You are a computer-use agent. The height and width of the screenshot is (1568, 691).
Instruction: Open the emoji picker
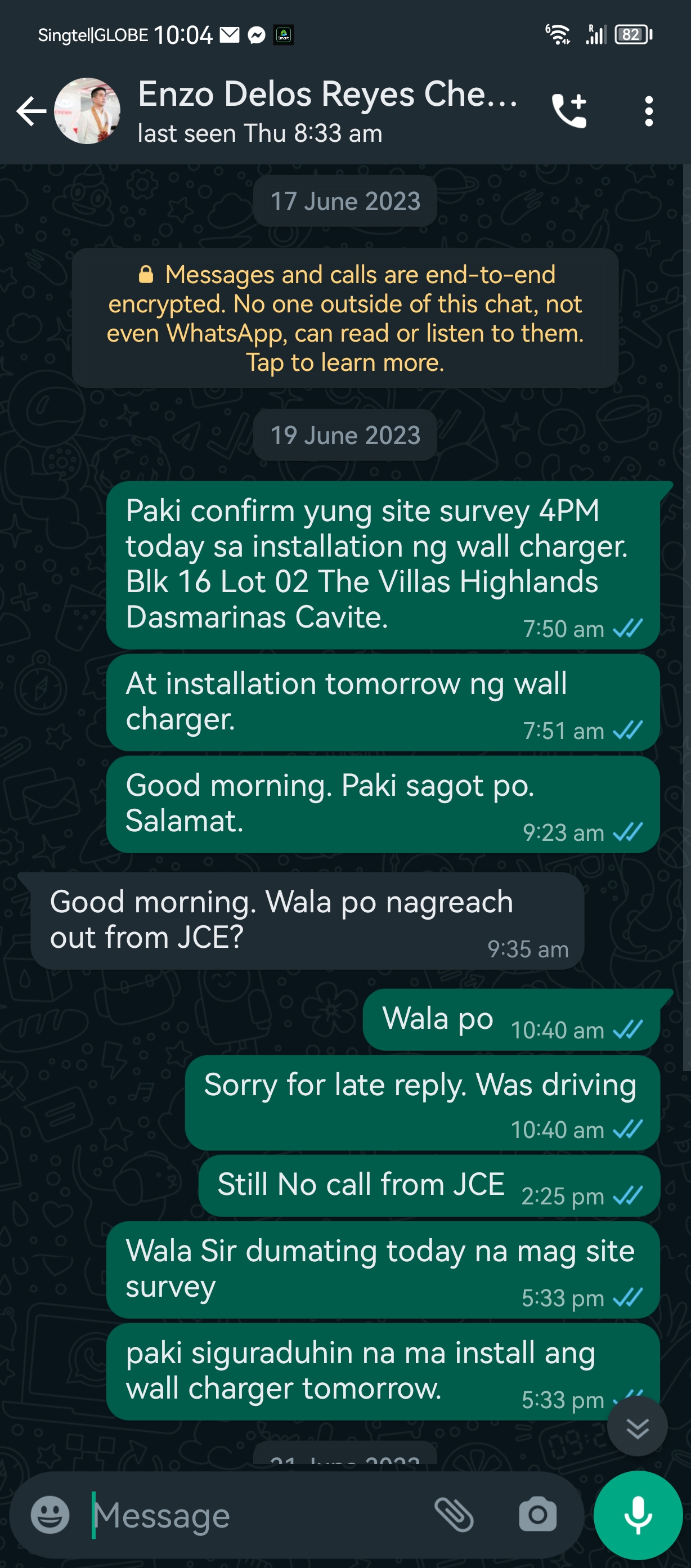click(x=50, y=1515)
